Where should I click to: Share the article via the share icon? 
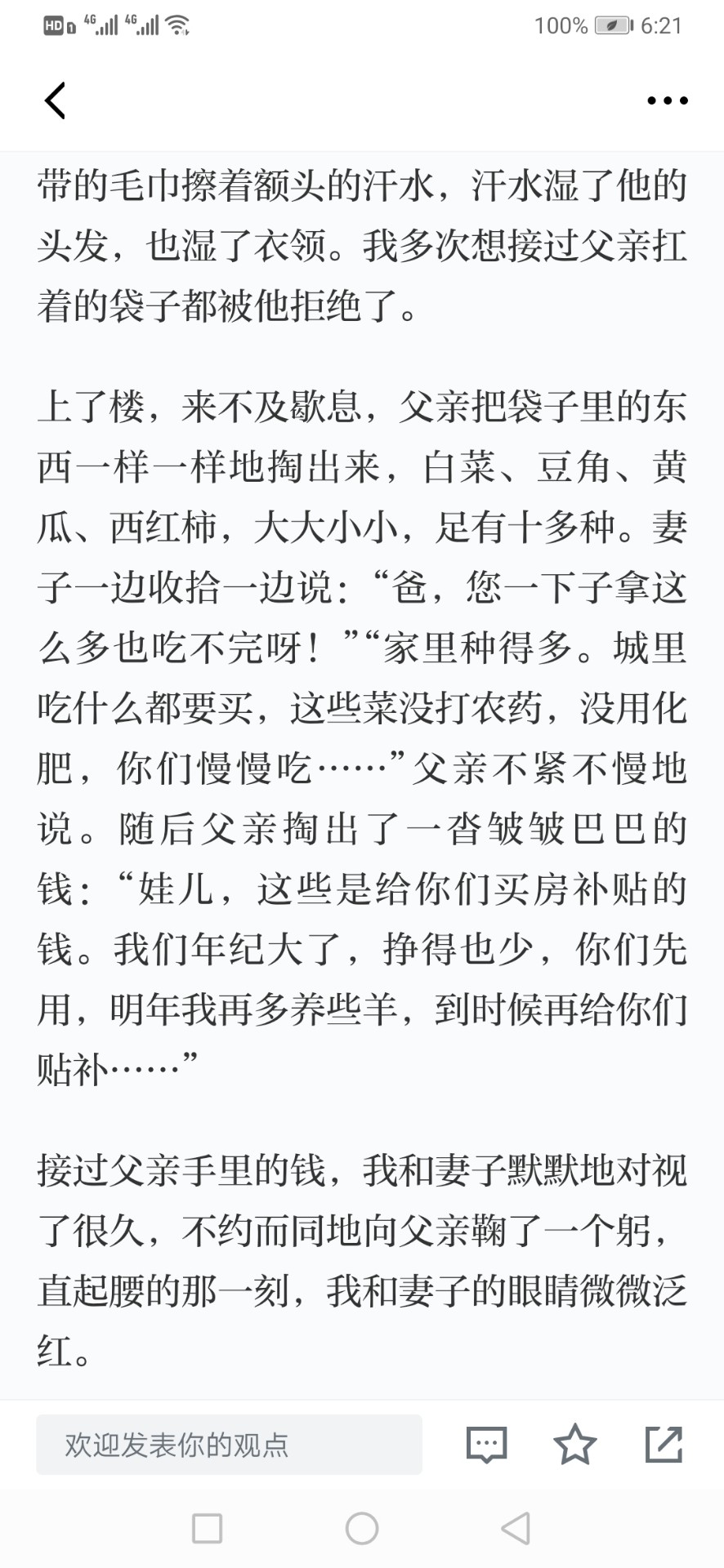click(664, 1444)
